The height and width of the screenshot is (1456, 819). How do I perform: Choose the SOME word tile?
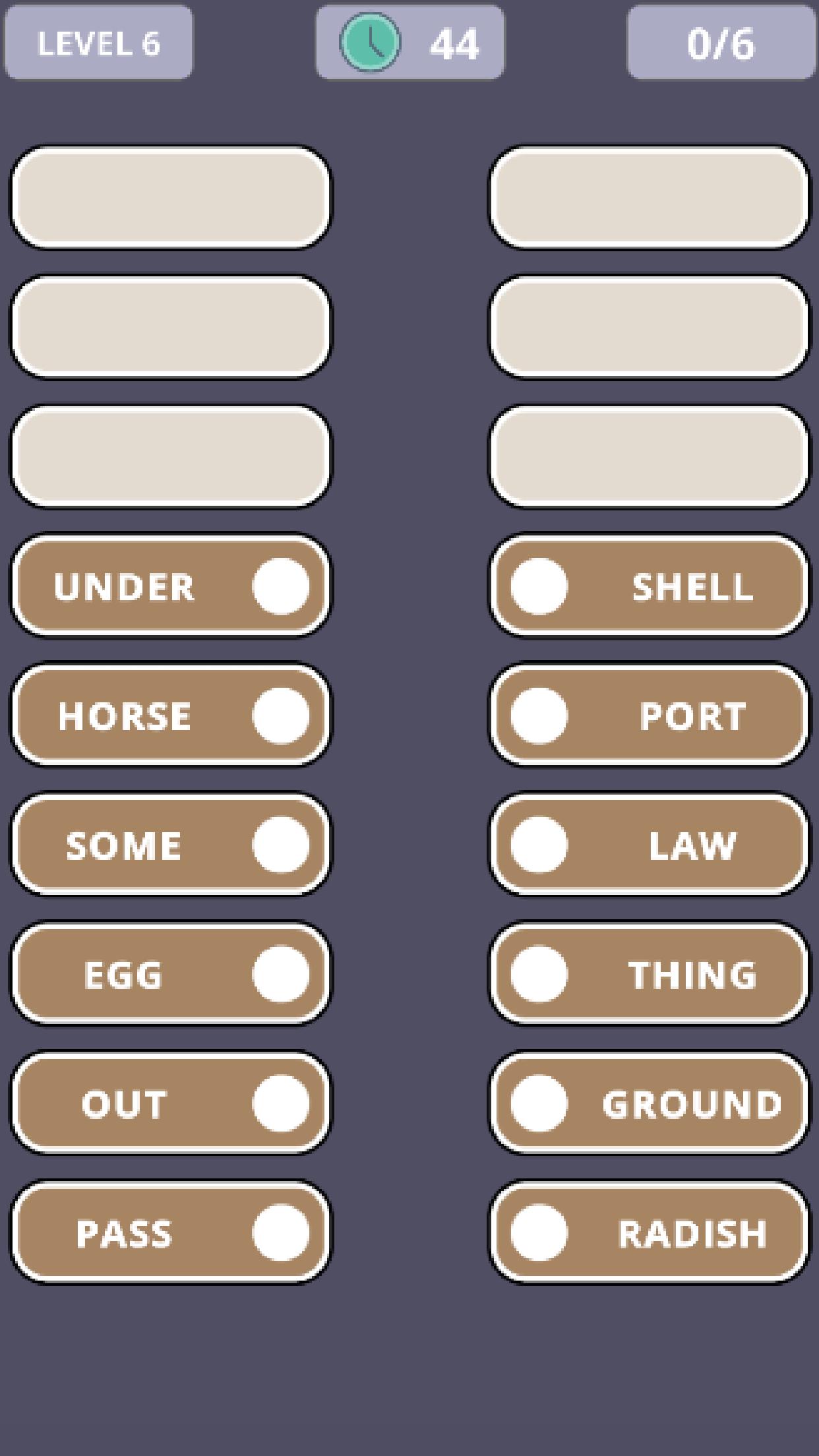(x=170, y=845)
